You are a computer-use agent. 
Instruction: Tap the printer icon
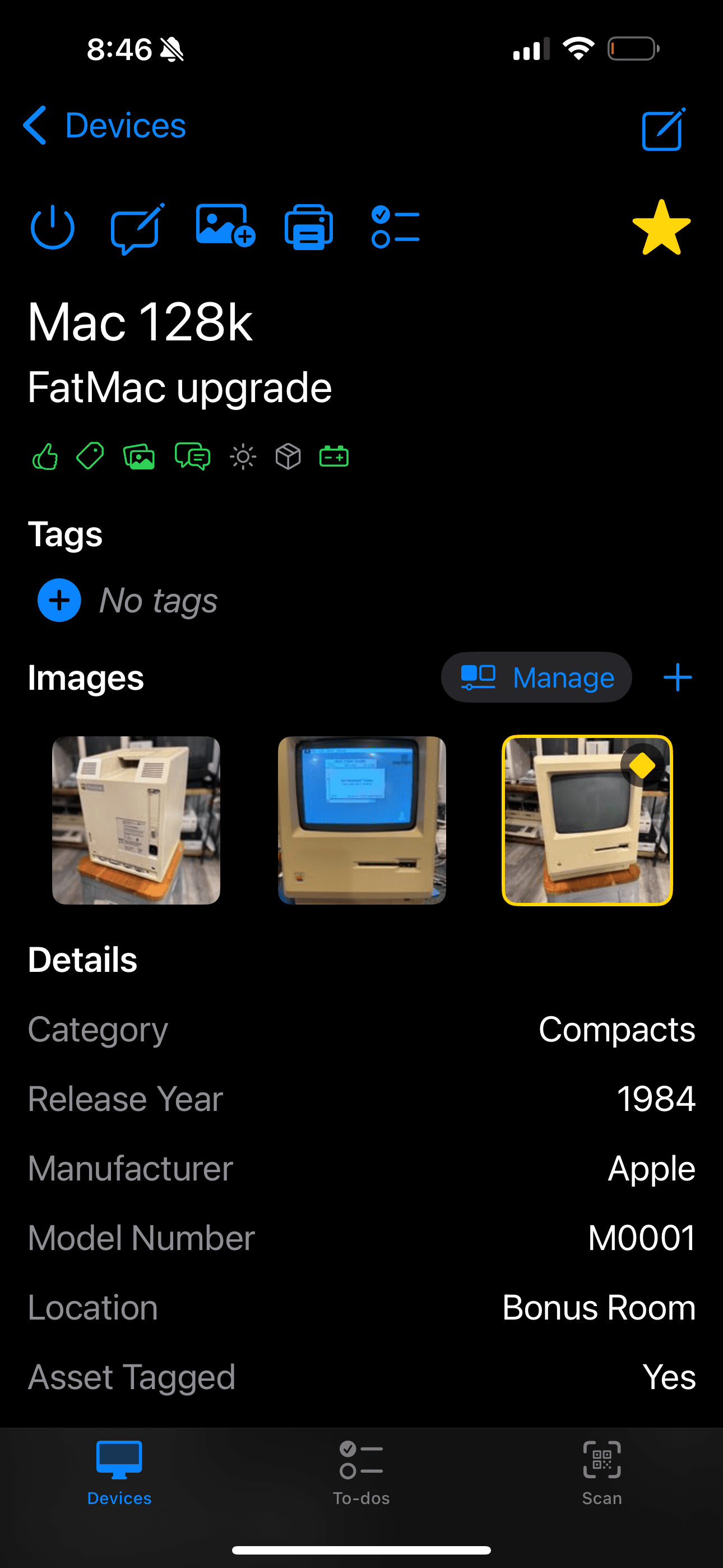coord(309,228)
